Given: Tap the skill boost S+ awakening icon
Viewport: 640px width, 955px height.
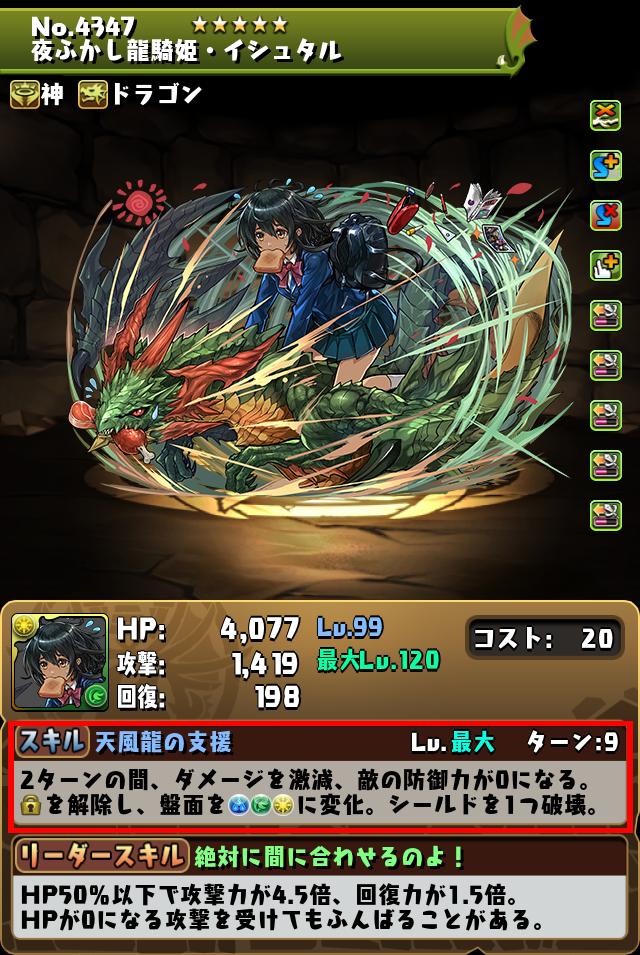Looking at the screenshot, I should [606, 165].
